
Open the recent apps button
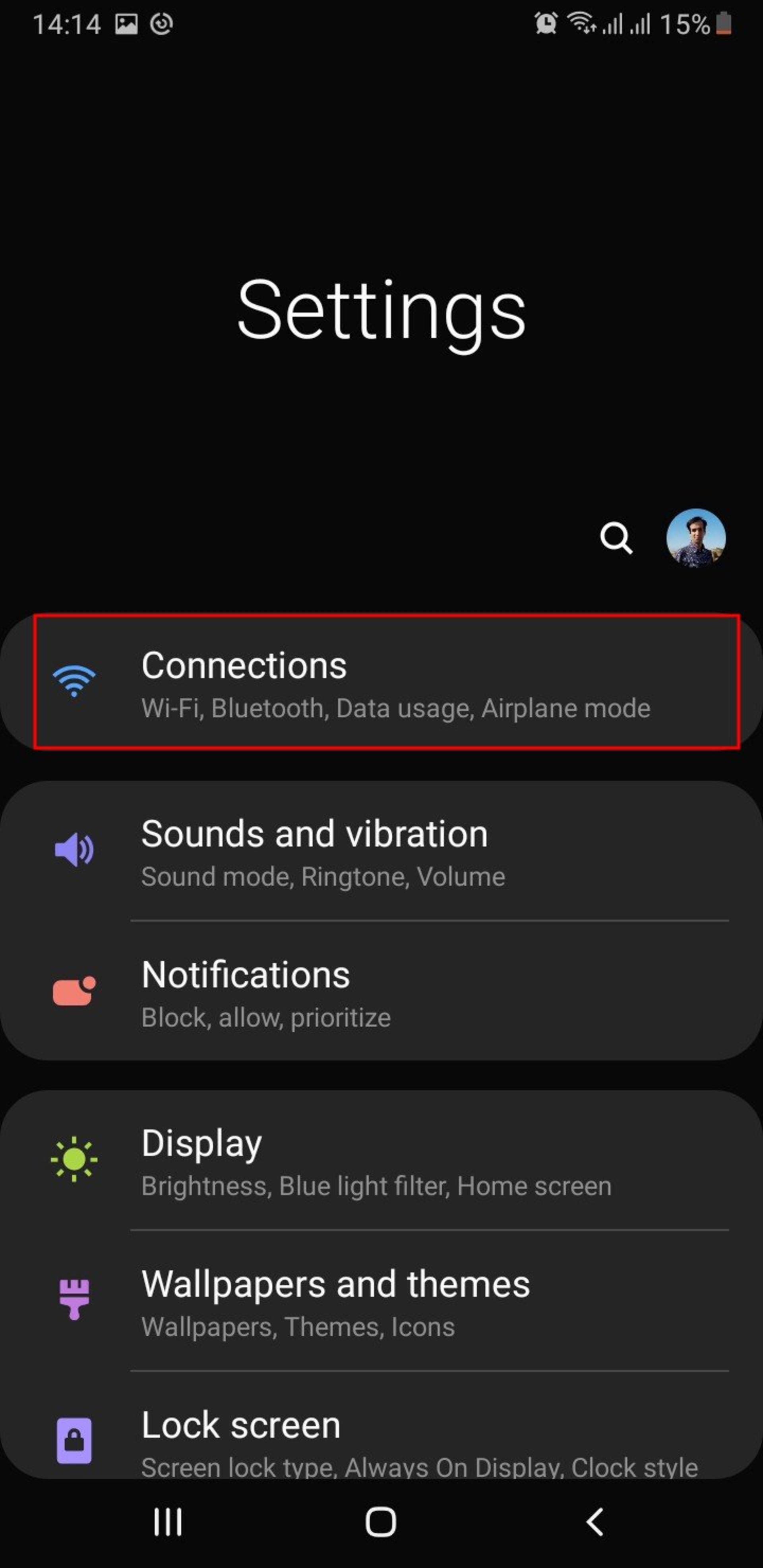167,1522
